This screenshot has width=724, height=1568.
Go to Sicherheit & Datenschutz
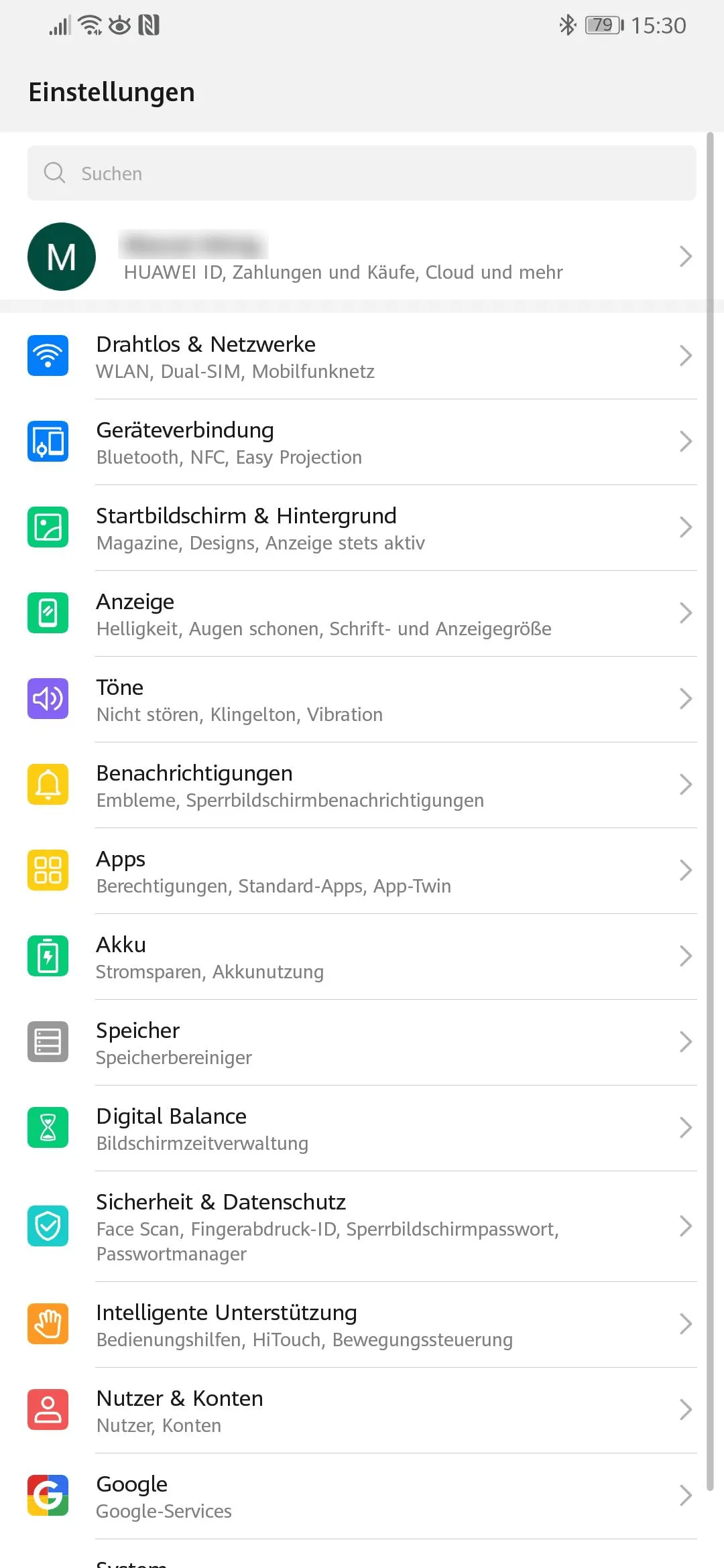[x=362, y=1226]
